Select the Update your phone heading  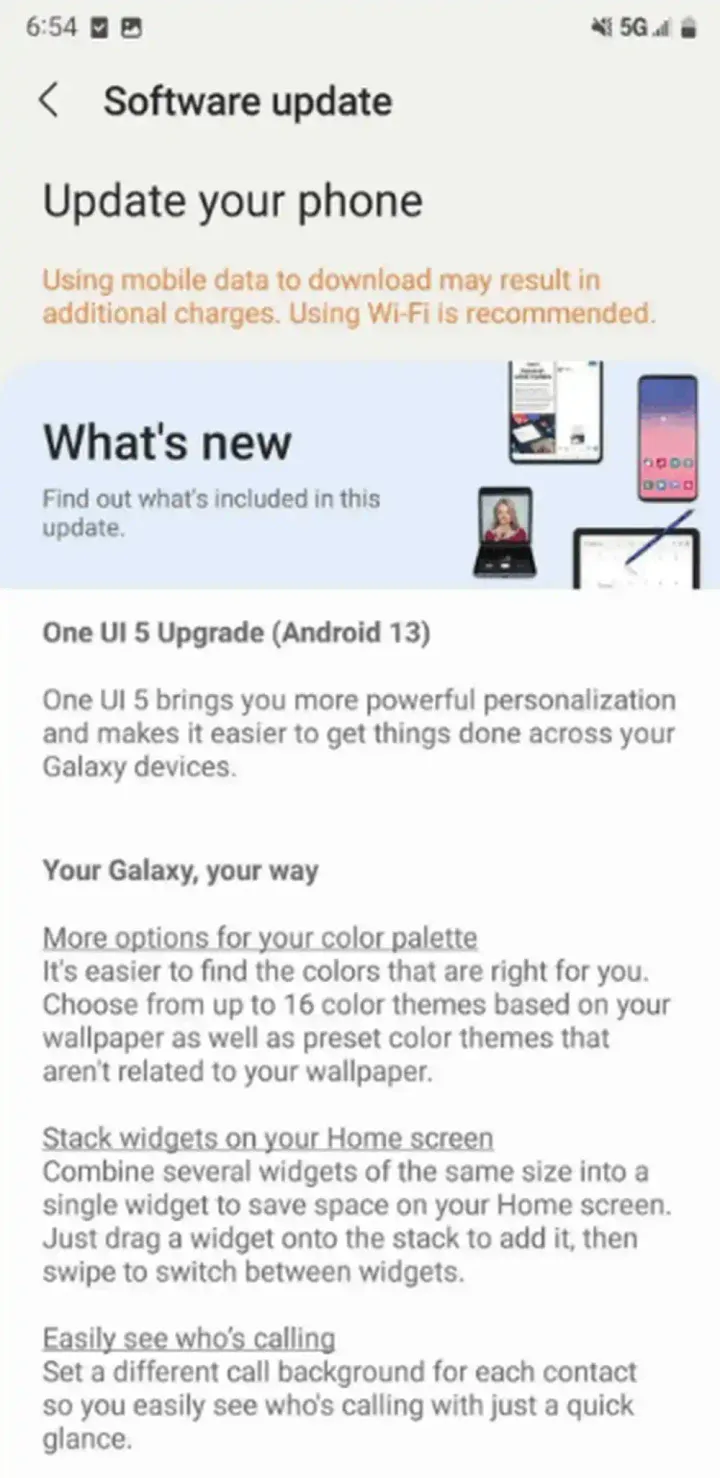232,200
